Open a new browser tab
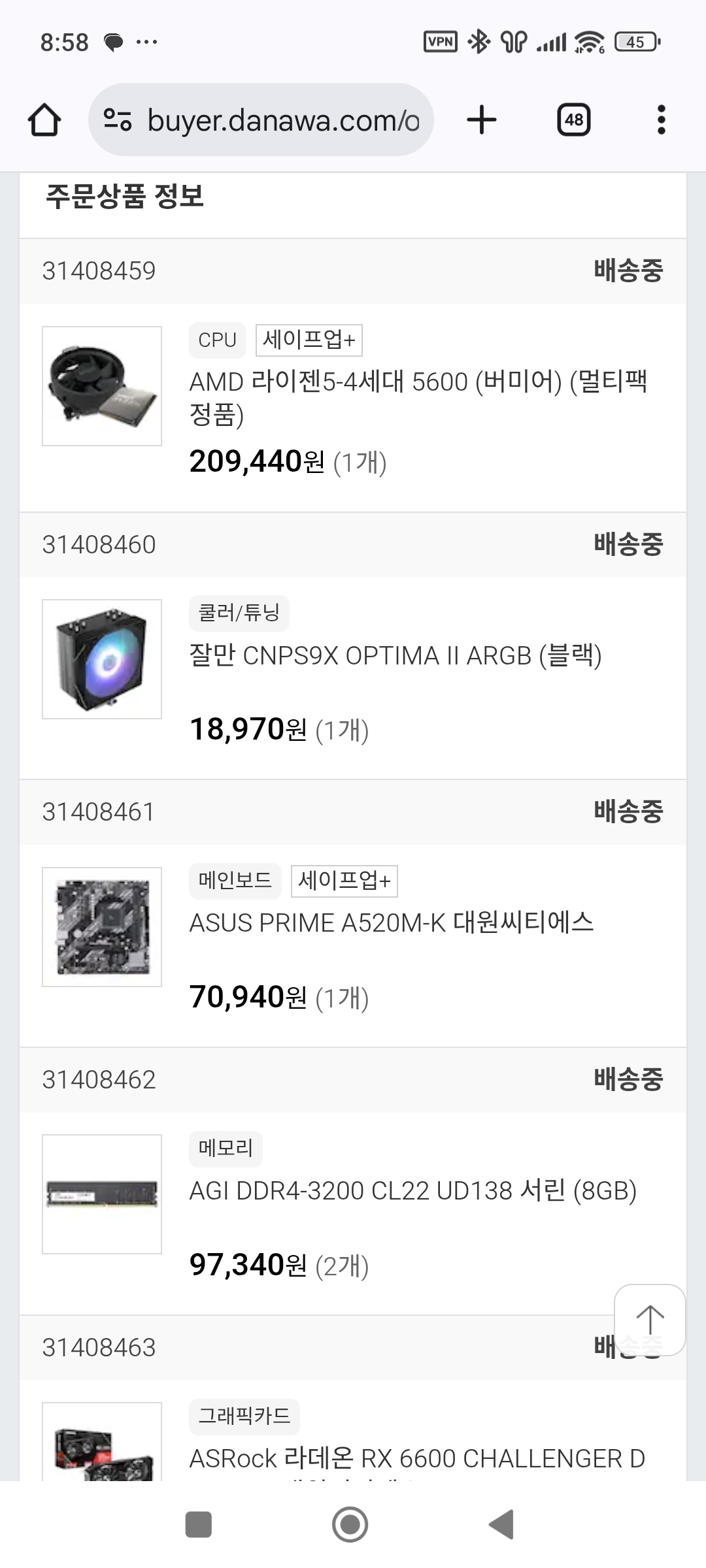Screen dimensions: 706x1568 [482, 120]
